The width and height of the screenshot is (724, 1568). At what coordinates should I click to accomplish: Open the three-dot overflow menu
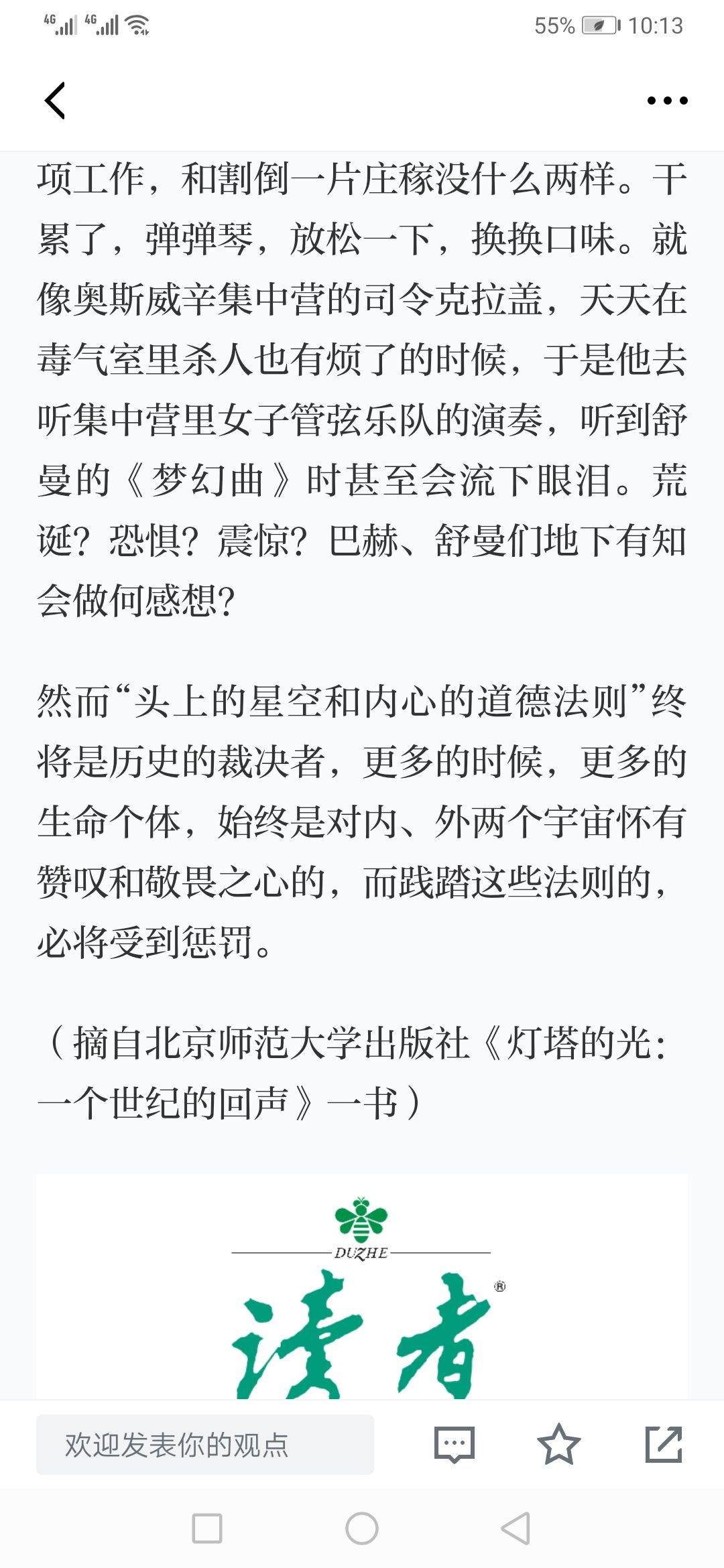coord(667,101)
